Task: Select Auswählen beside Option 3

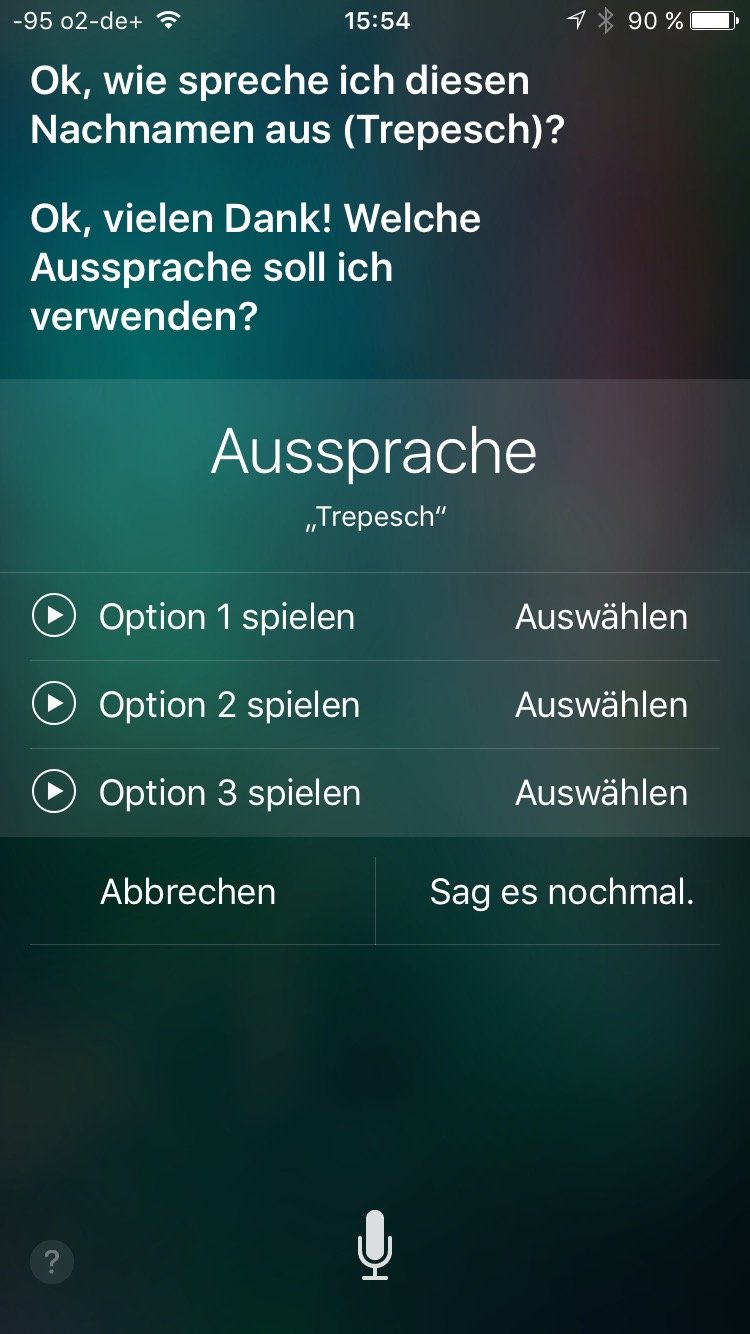Action: 601,793
